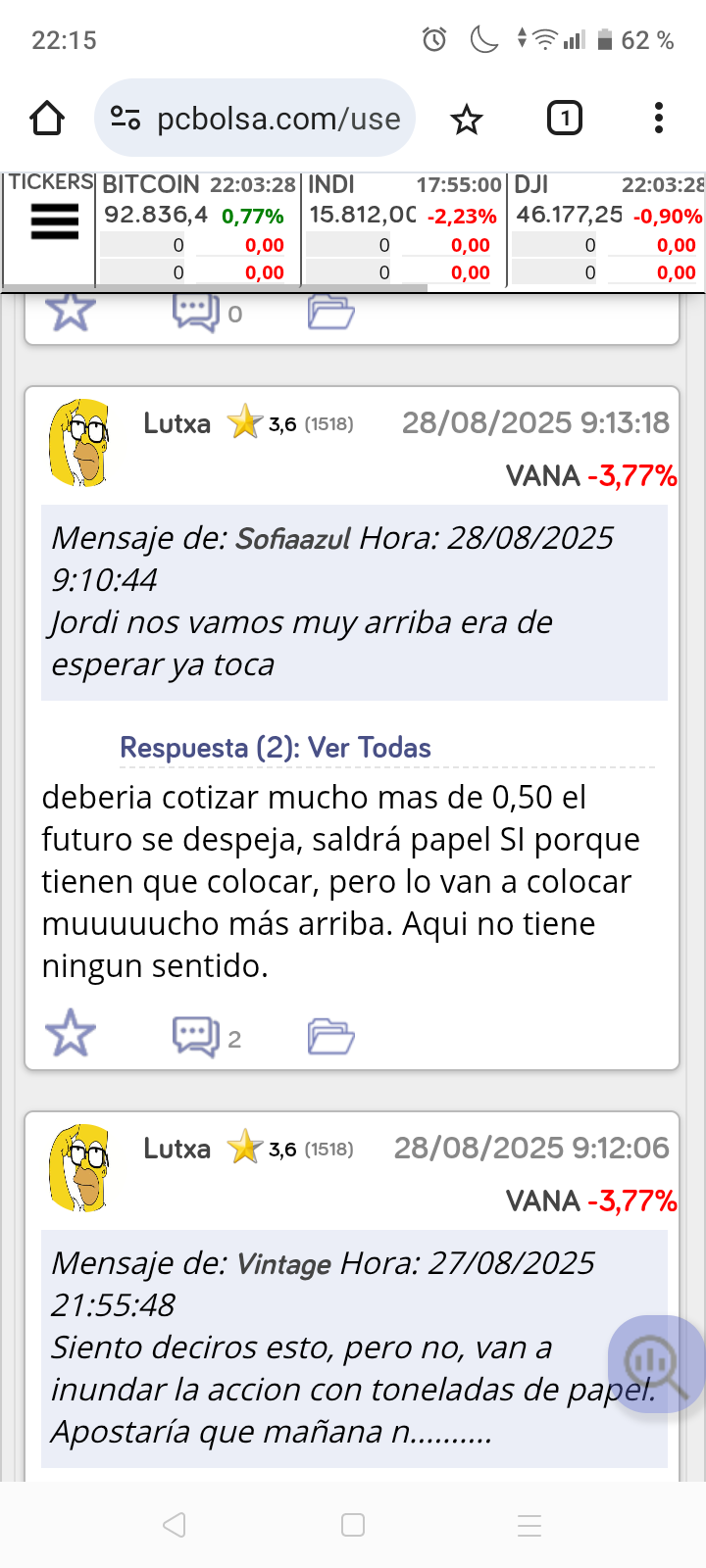This screenshot has width=706, height=1568.
Task: Open the tab switcher showing 1 tab
Action: 565,119
